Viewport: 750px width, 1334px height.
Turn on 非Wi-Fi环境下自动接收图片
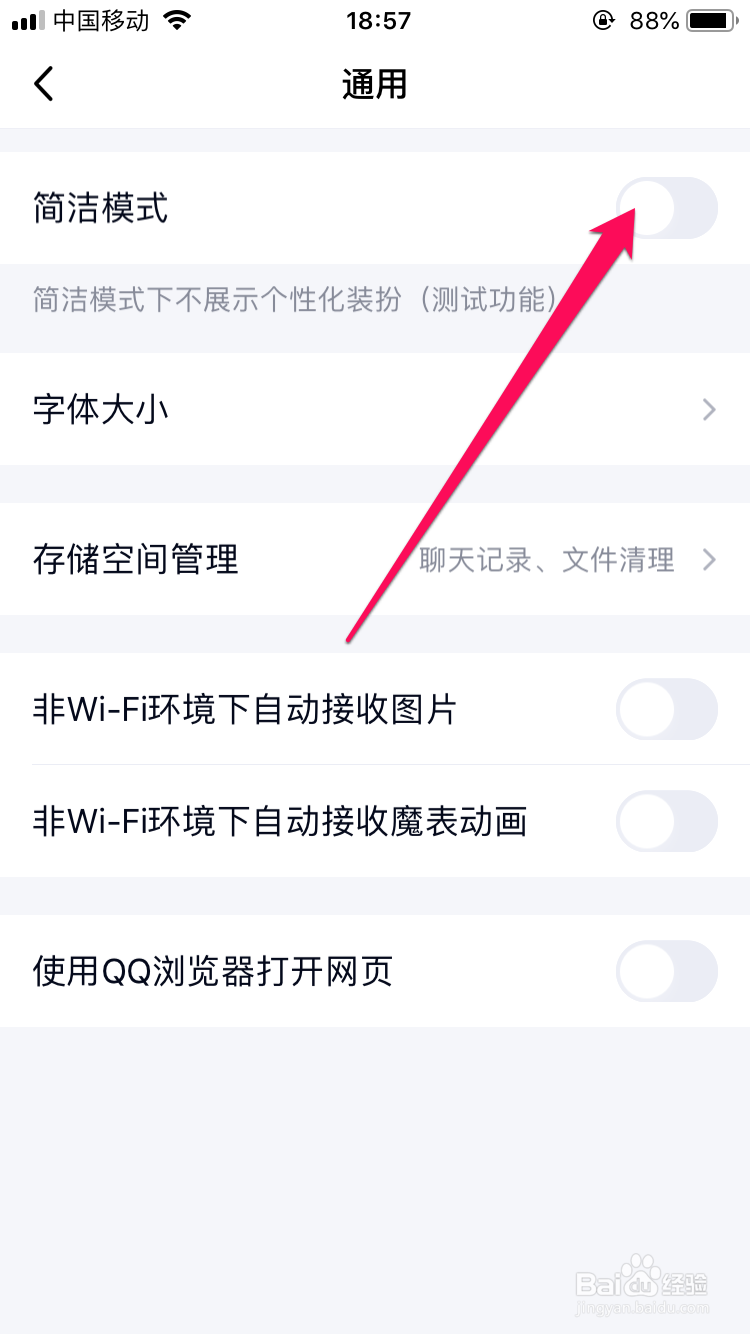point(667,710)
